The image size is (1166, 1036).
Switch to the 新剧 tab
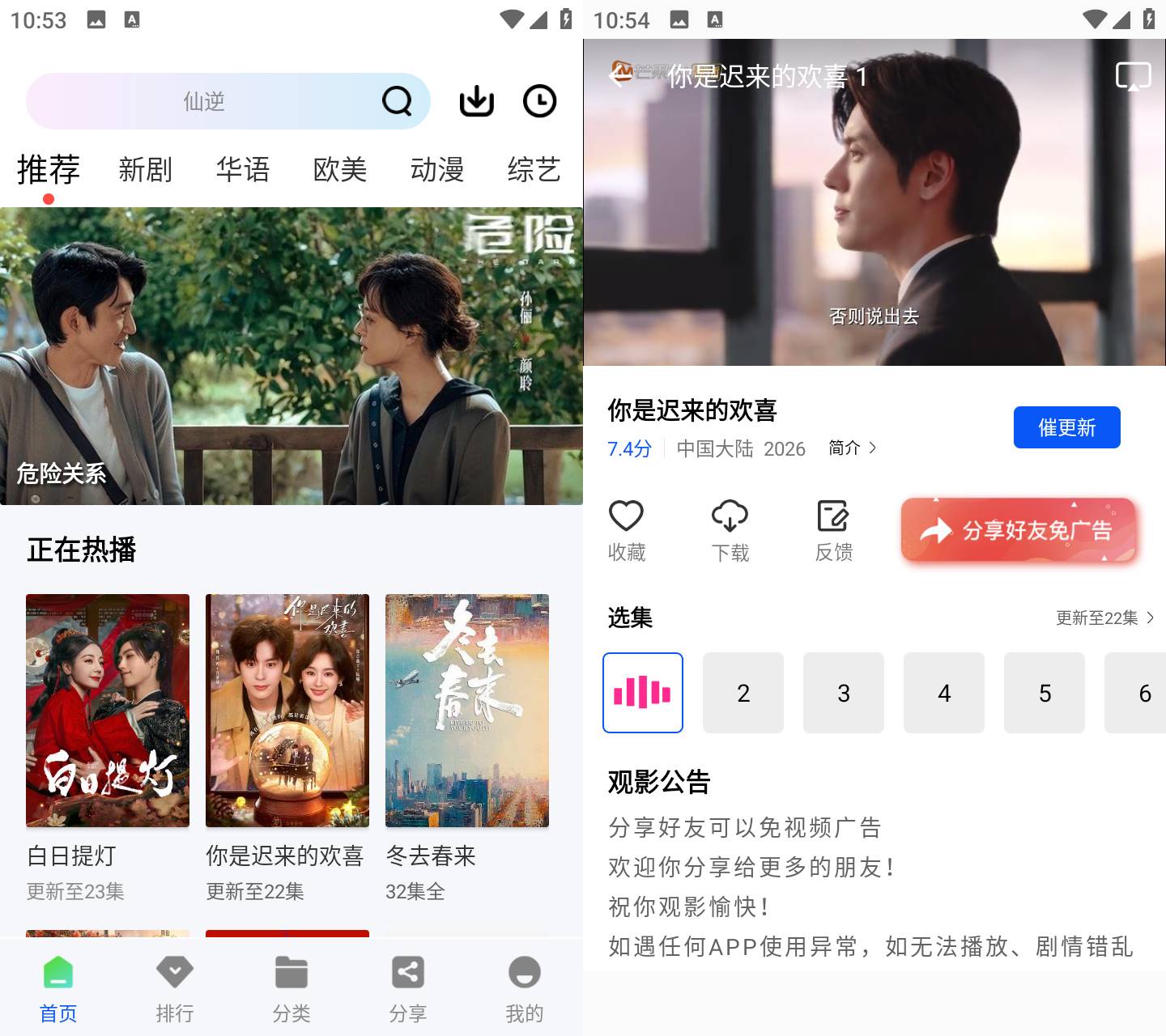pyautogui.click(x=145, y=170)
